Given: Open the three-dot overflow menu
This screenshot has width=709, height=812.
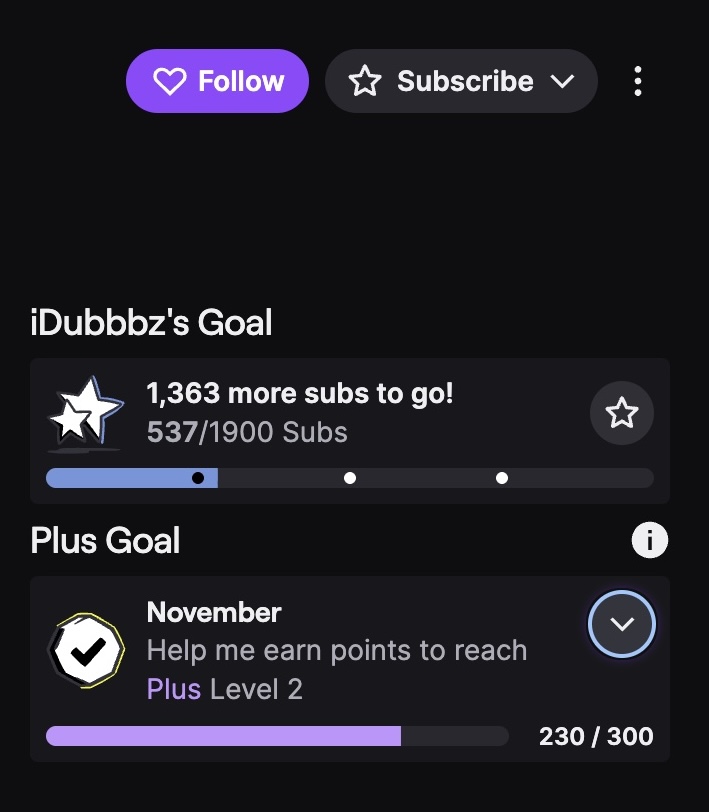Looking at the screenshot, I should pos(638,81).
